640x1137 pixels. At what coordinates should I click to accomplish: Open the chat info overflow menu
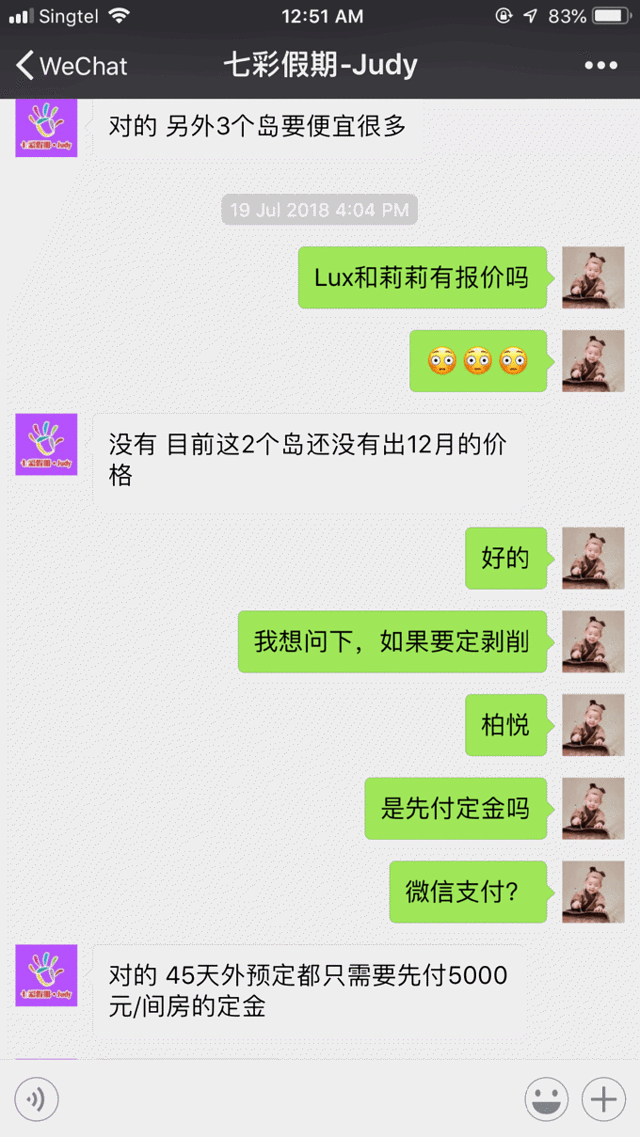pos(600,66)
